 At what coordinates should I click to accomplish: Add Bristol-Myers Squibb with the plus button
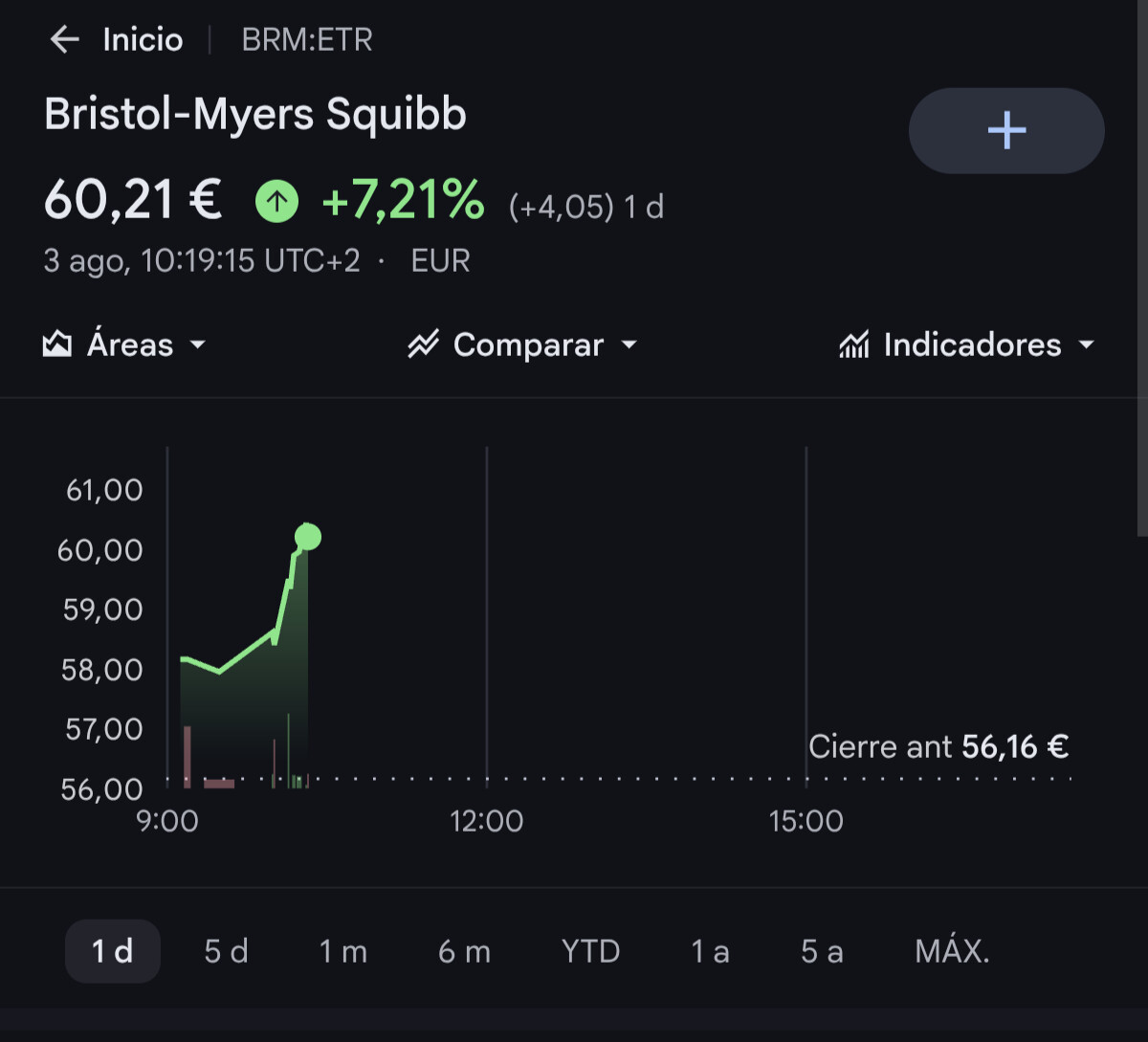tap(1006, 130)
